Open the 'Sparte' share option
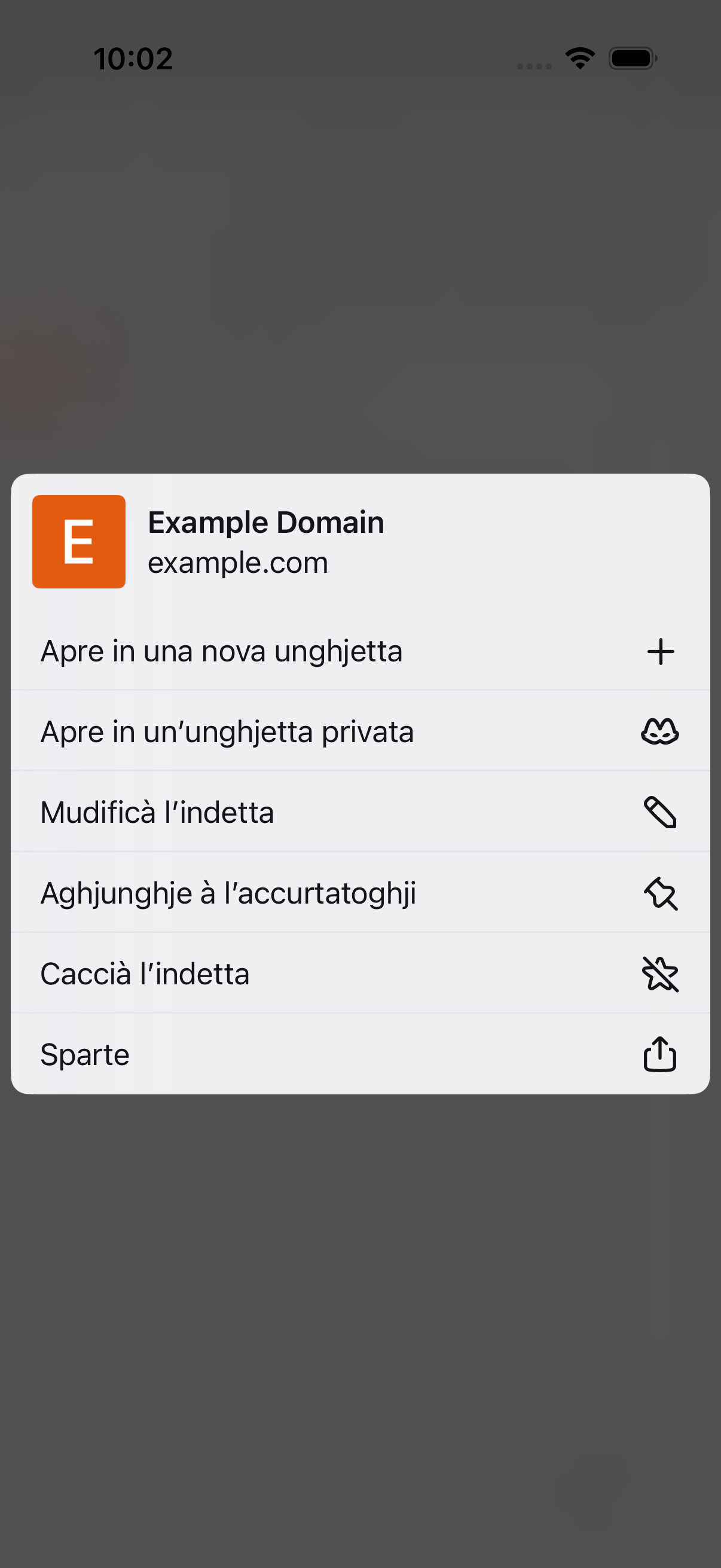The width and height of the screenshot is (721, 1568). [360, 1054]
